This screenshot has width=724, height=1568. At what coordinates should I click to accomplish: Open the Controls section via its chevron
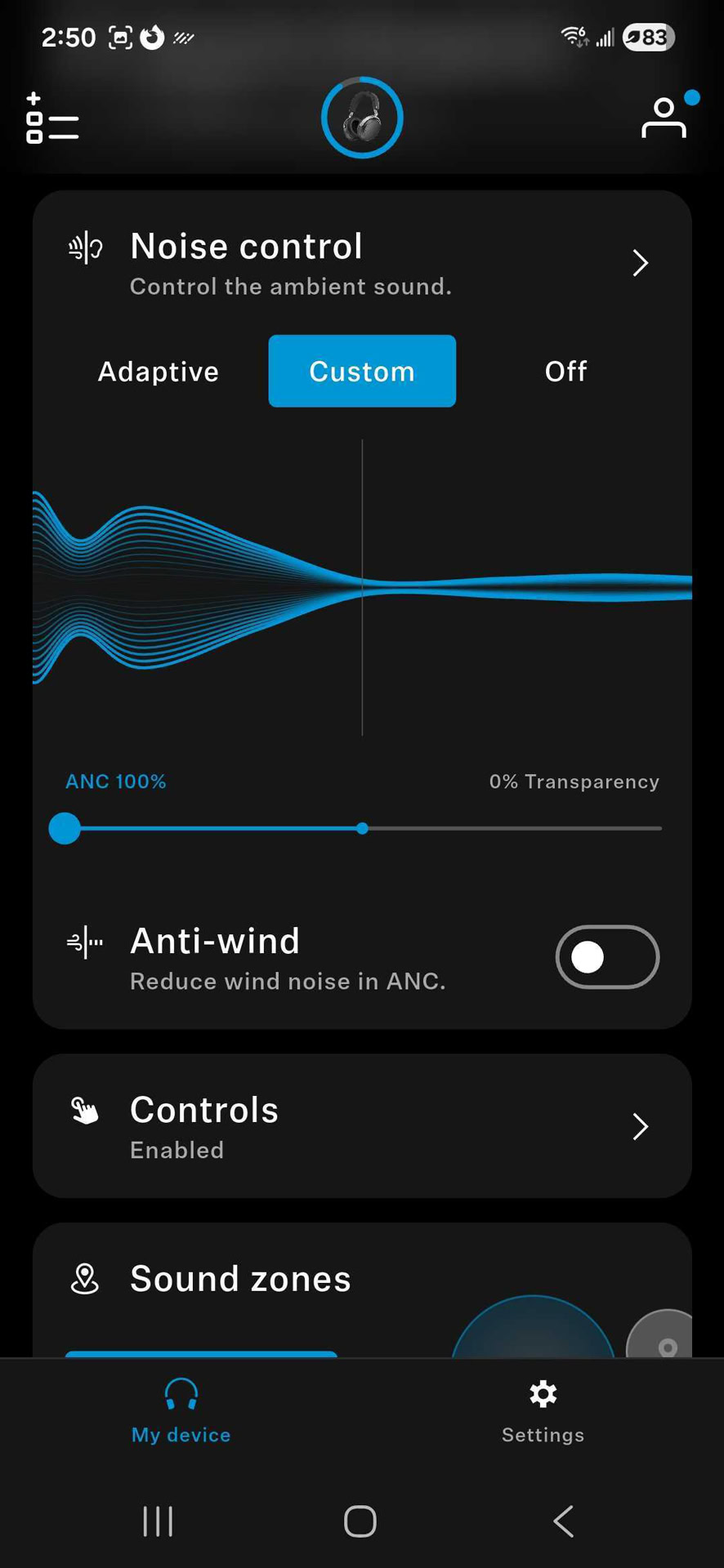tap(640, 1127)
